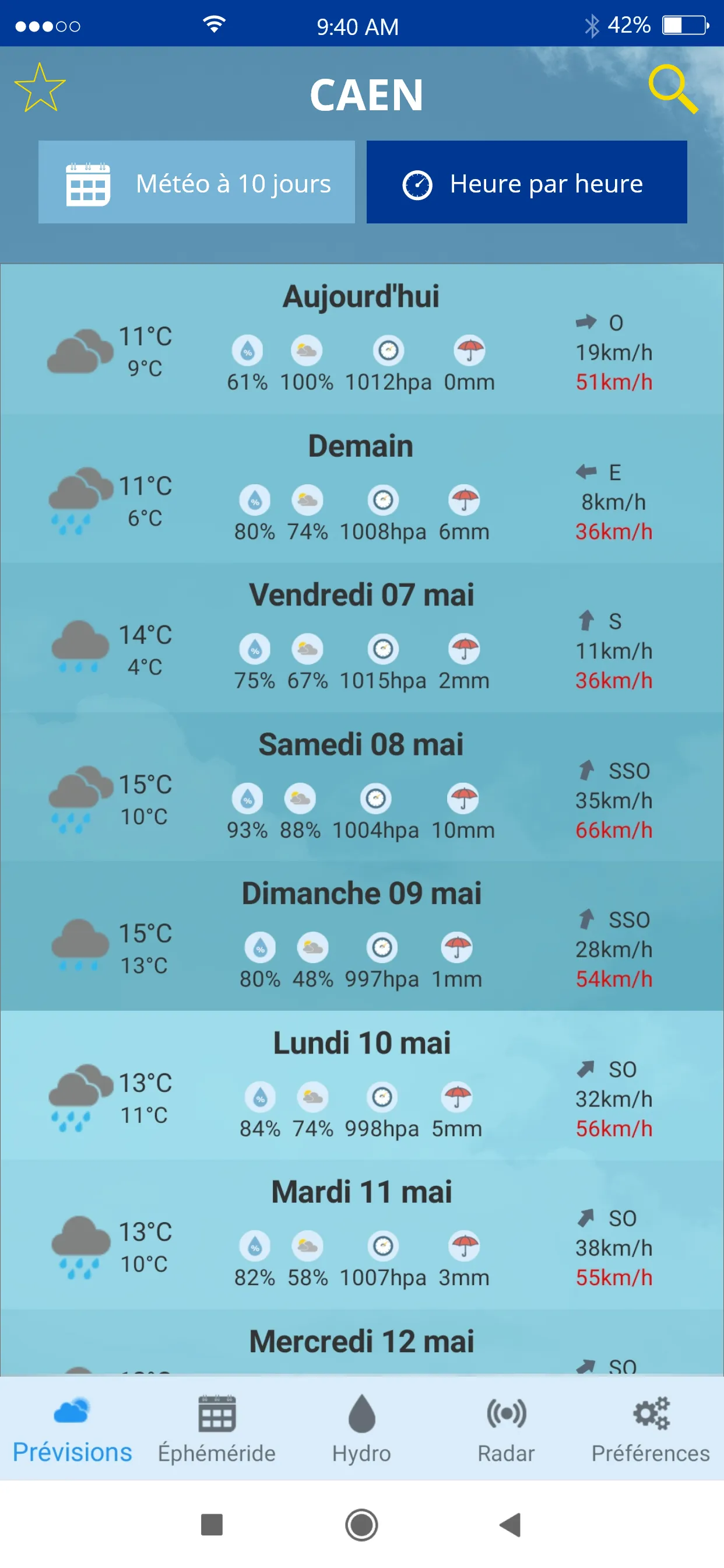Add Caen to favorites with the star
The image size is (724, 1568).
coord(40,88)
